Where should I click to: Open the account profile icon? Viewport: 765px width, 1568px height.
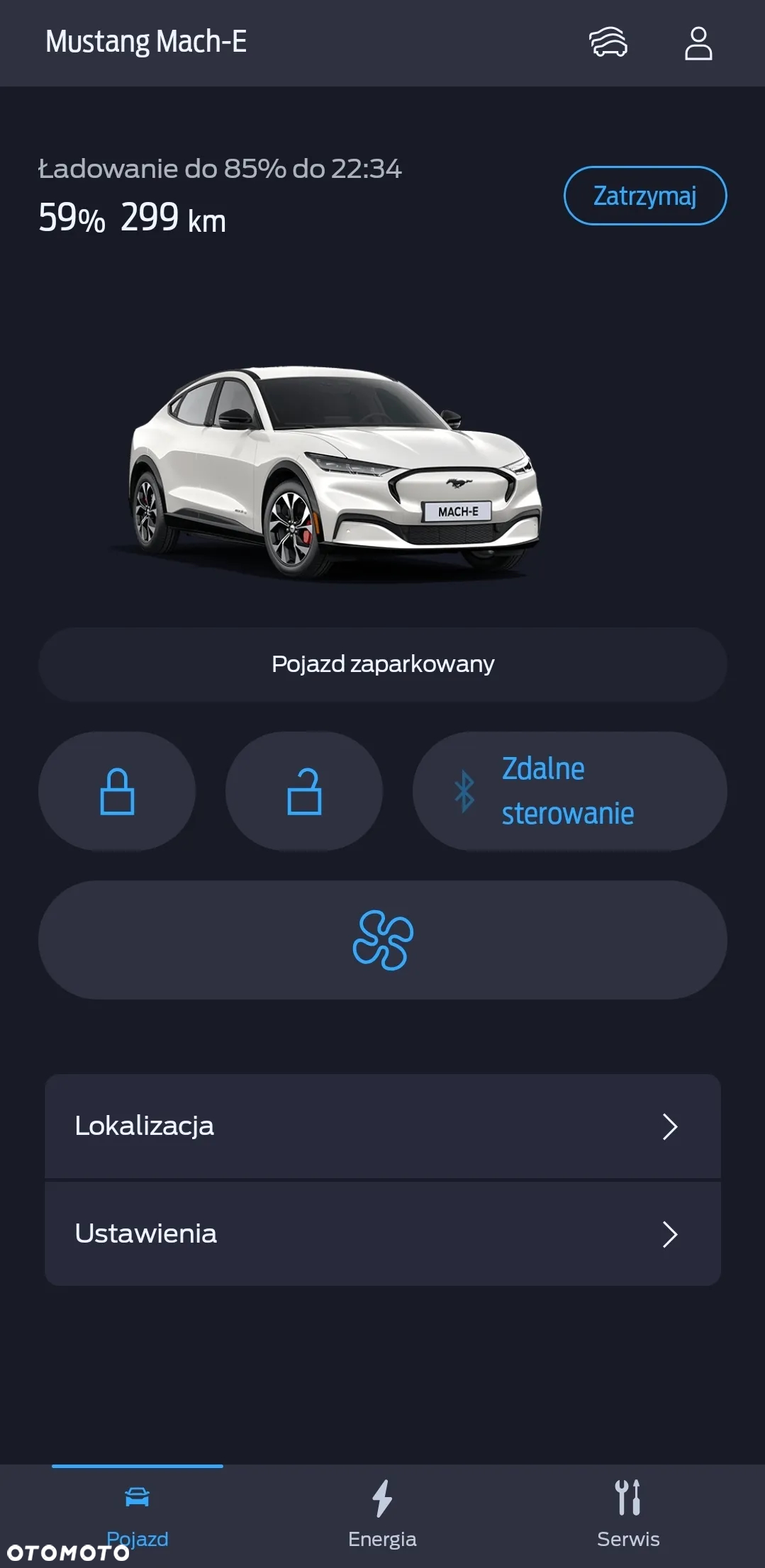pyautogui.click(x=698, y=43)
